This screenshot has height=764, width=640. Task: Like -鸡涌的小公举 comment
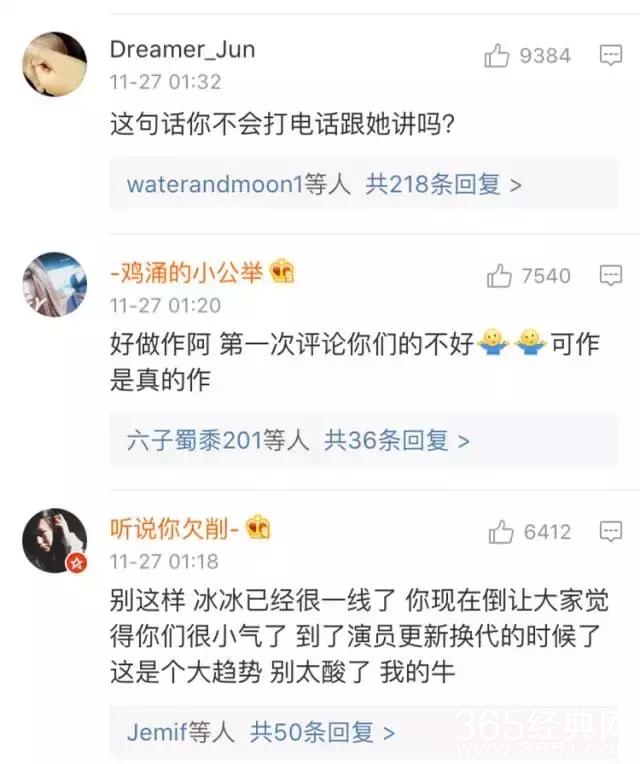click(500, 276)
